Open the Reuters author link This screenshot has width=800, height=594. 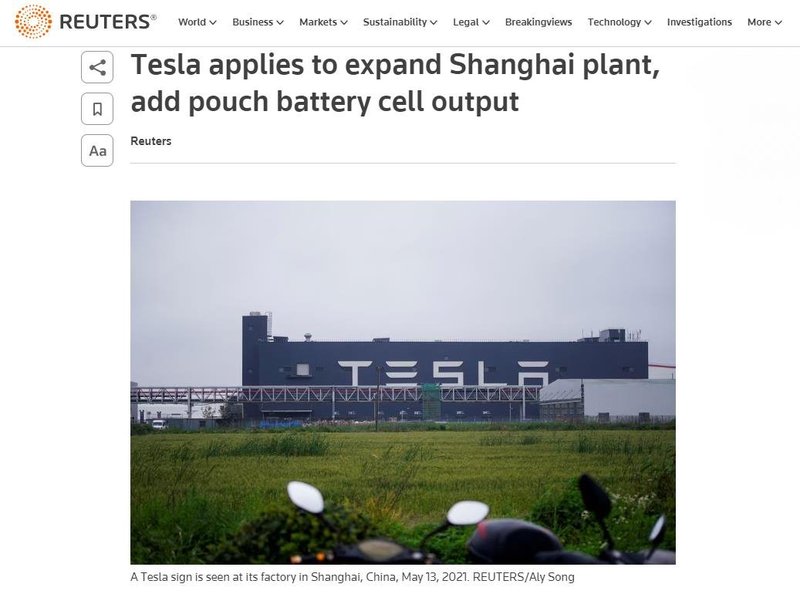coord(151,141)
